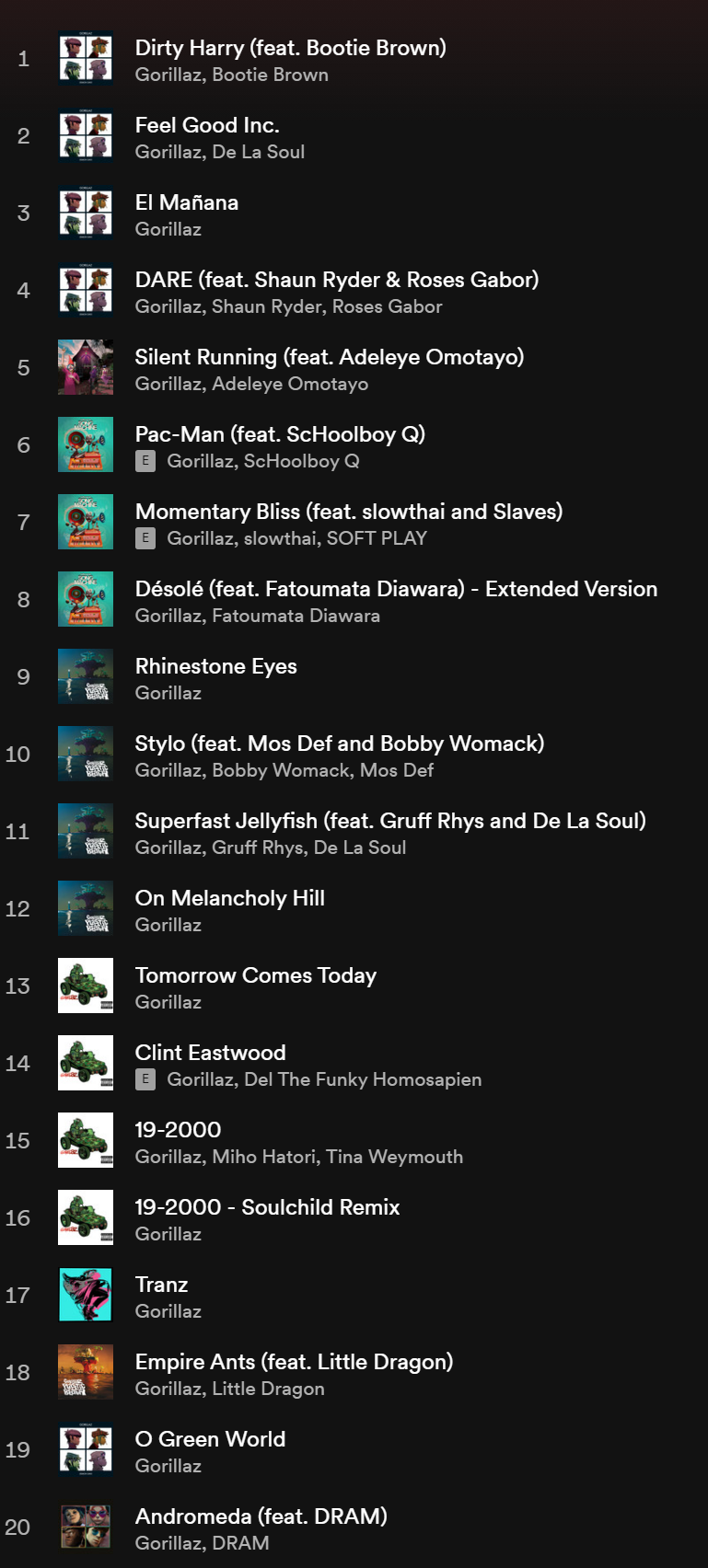The image size is (708, 1568).
Task: Play Pac-Man featuring ScHoolboy Q
Action: click(280, 434)
